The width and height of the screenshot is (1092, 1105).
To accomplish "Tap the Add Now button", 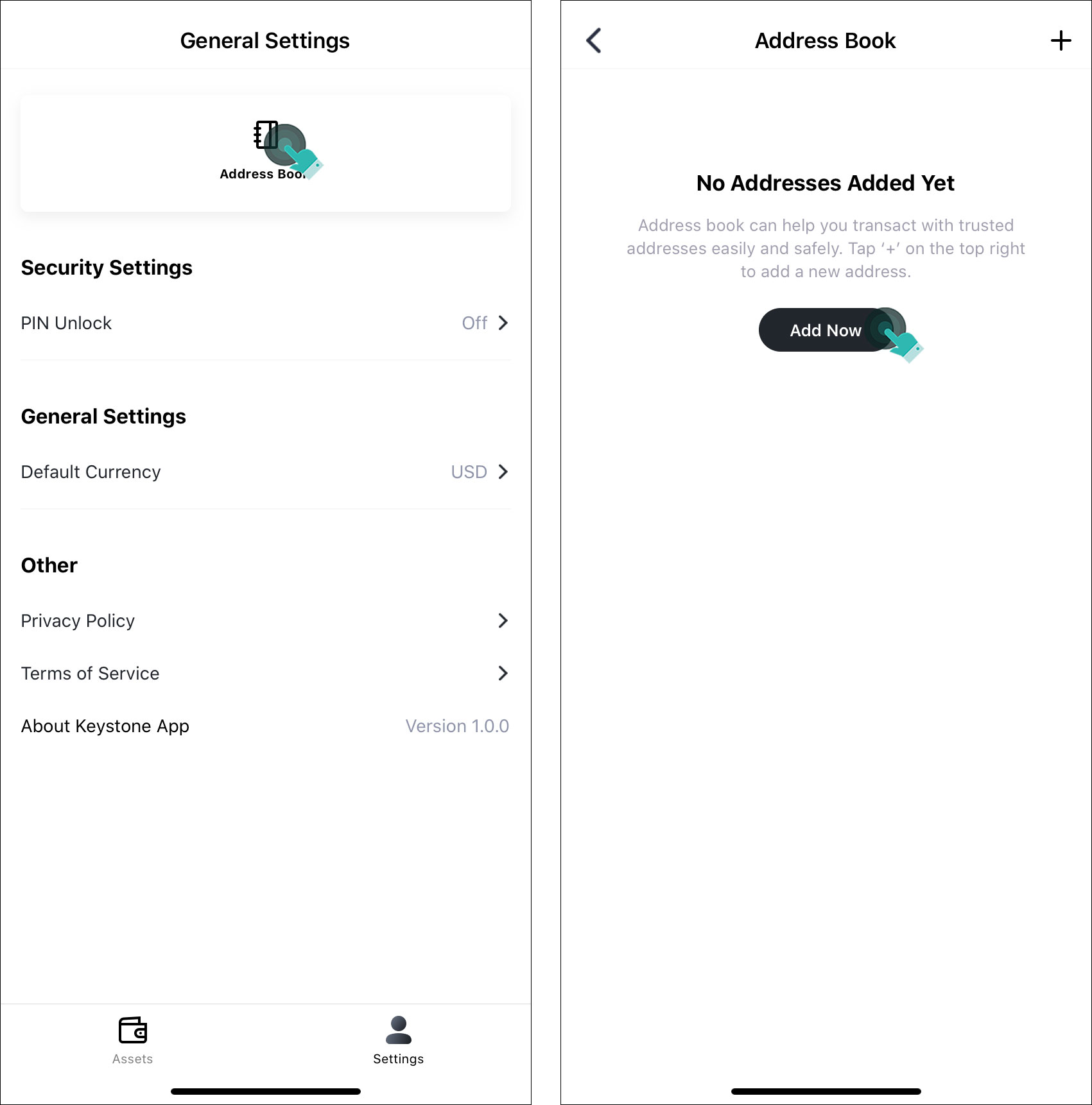I will (825, 330).
